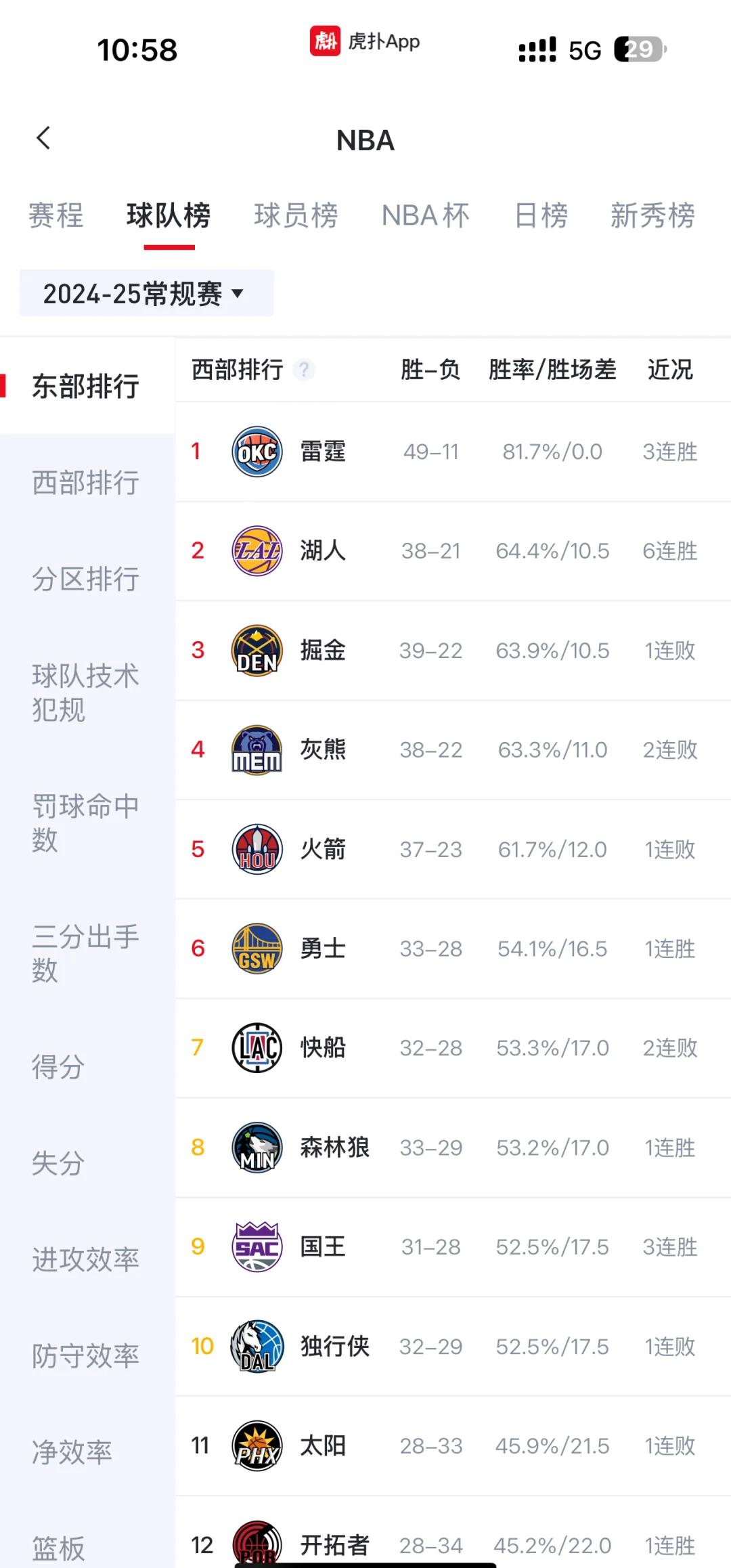Screen dimensions: 731x1568
Task: Switch to the NBA杯 tab
Action: click(x=426, y=215)
